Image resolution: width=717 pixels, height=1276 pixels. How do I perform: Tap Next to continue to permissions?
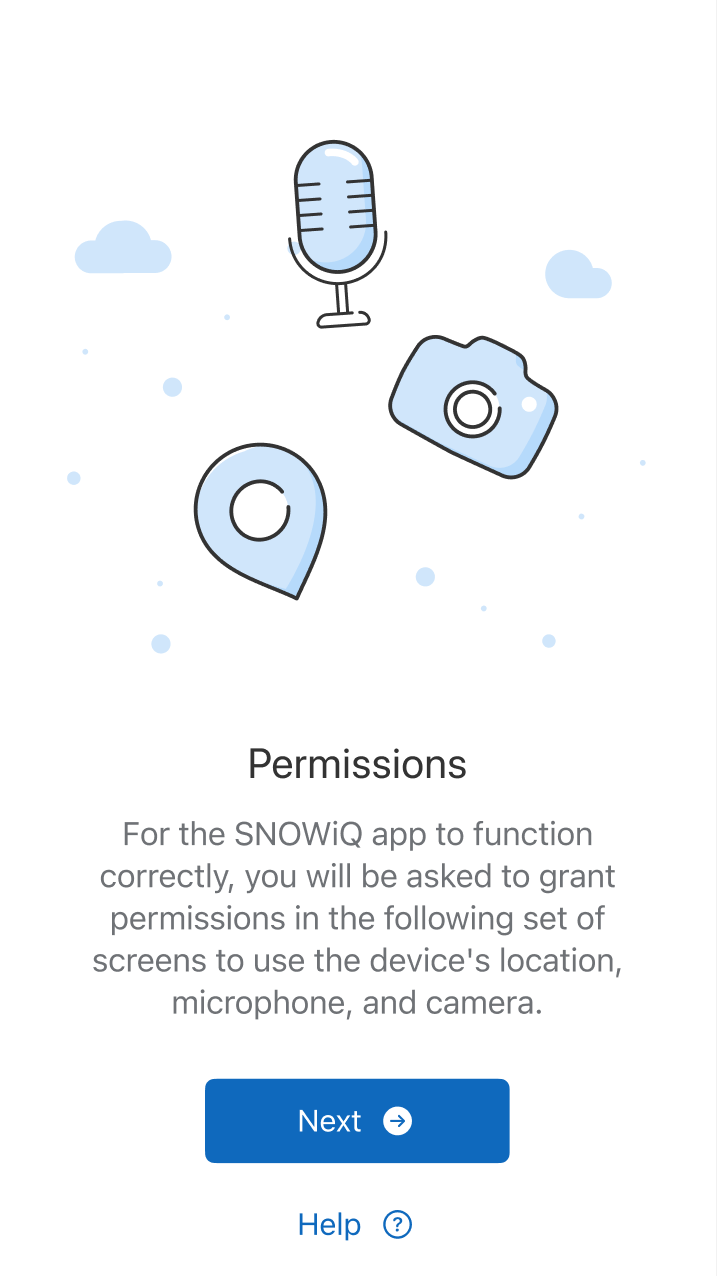click(x=357, y=1120)
